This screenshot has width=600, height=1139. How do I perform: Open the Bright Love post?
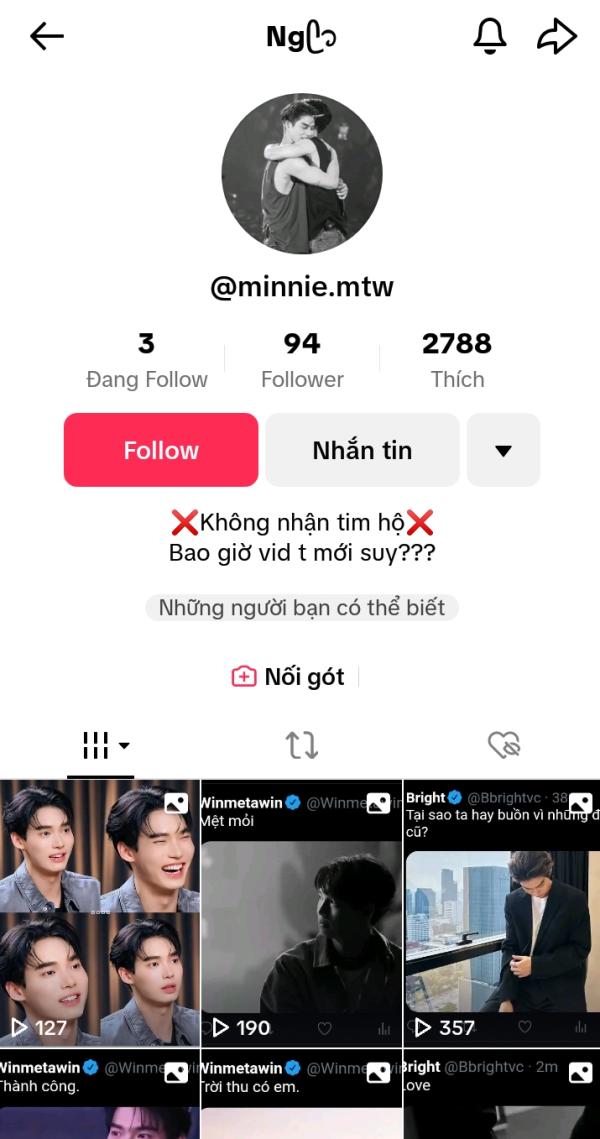pyautogui.click(x=502, y=1095)
